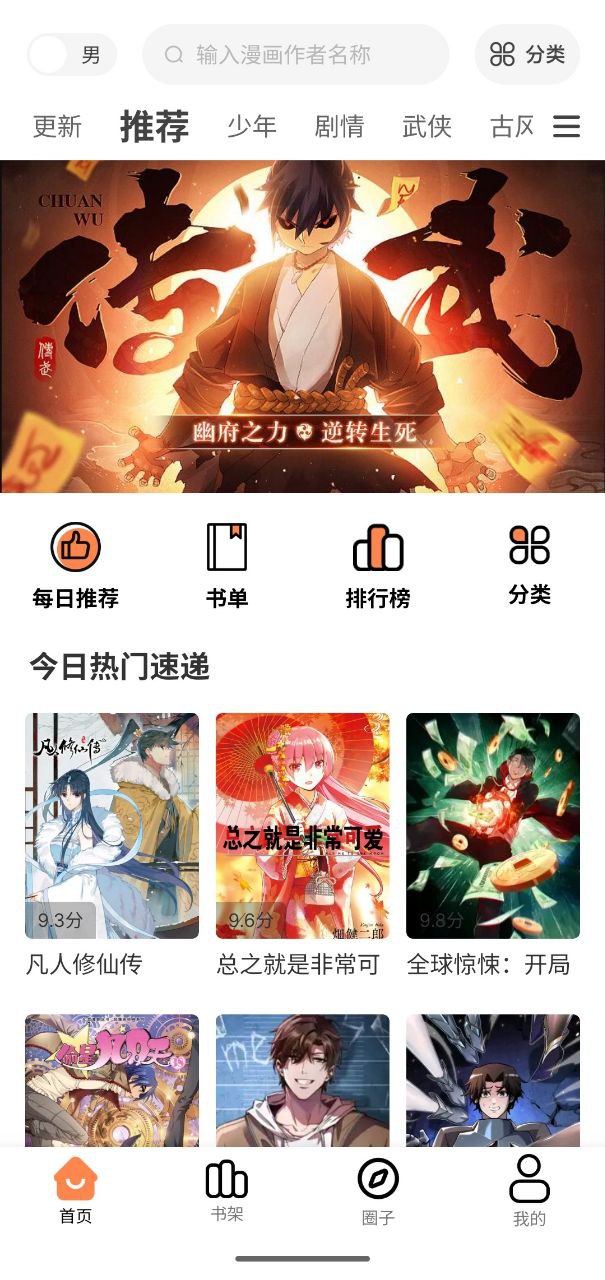This screenshot has width=605, height=1280.
Task: Open the 书单 book lists shortcut
Action: pos(227,565)
